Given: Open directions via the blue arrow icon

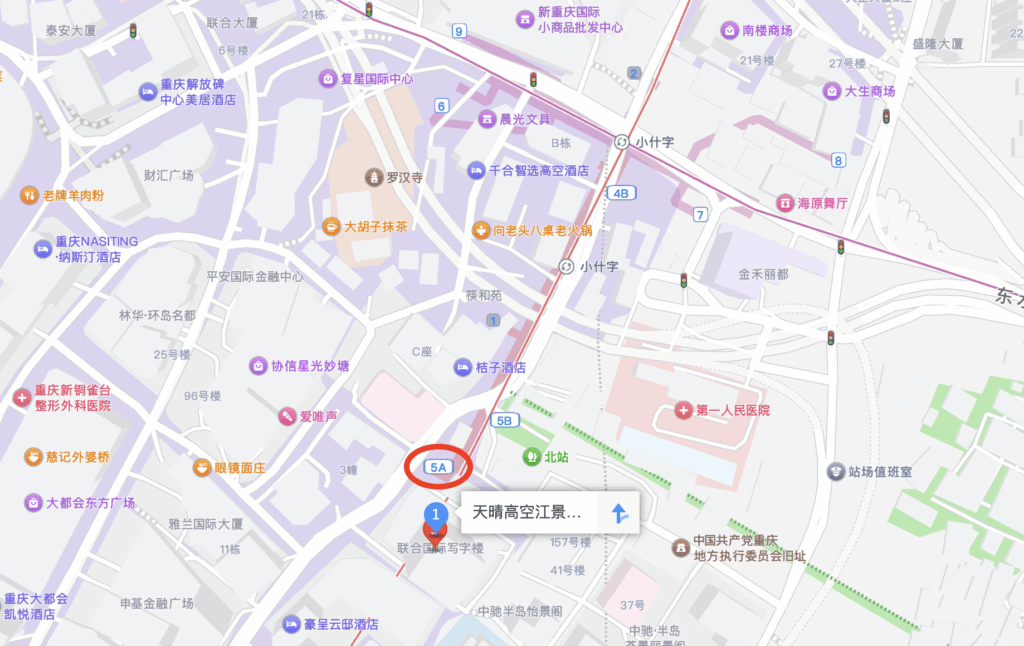Looking at the screenshot, I should (x=619, y=514).
